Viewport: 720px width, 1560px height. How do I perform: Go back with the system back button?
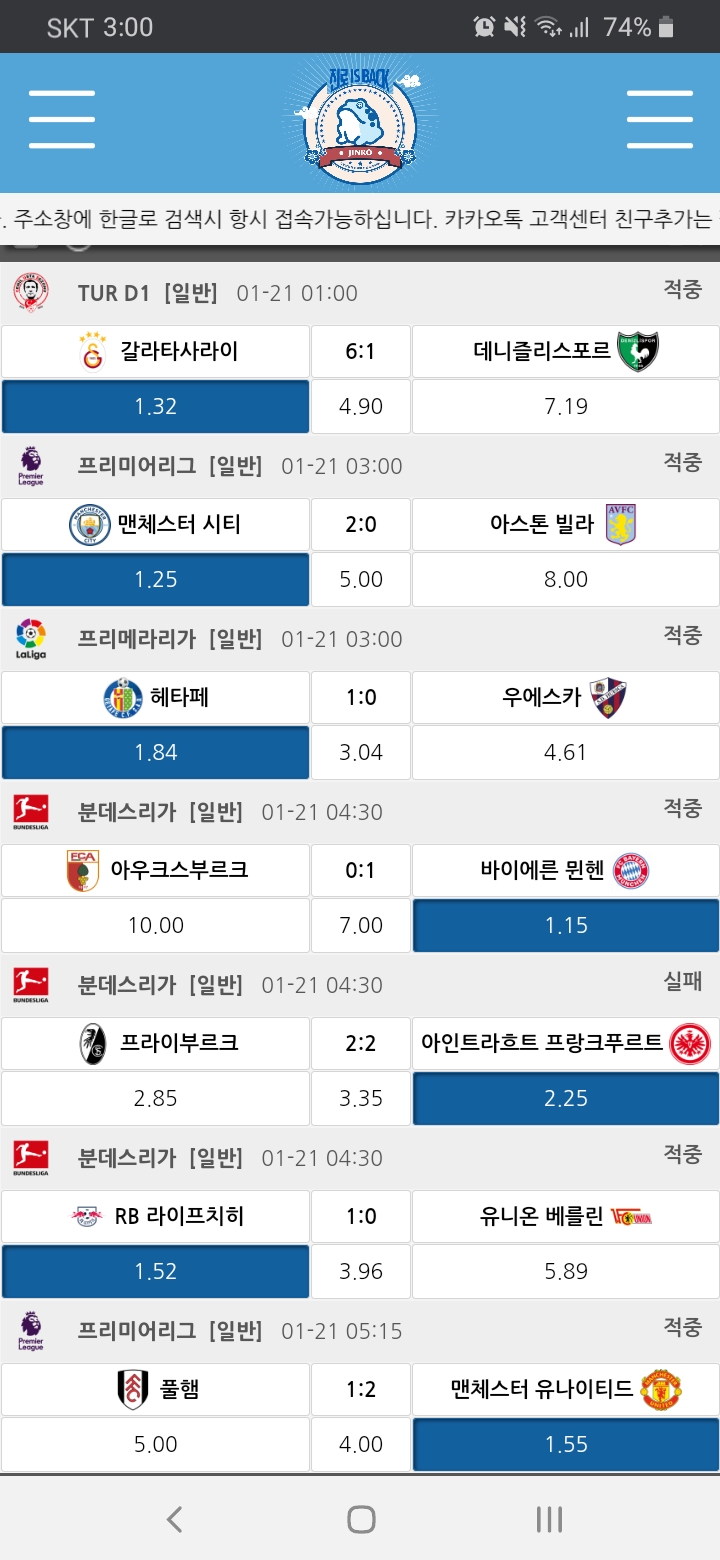(174, 1520)
